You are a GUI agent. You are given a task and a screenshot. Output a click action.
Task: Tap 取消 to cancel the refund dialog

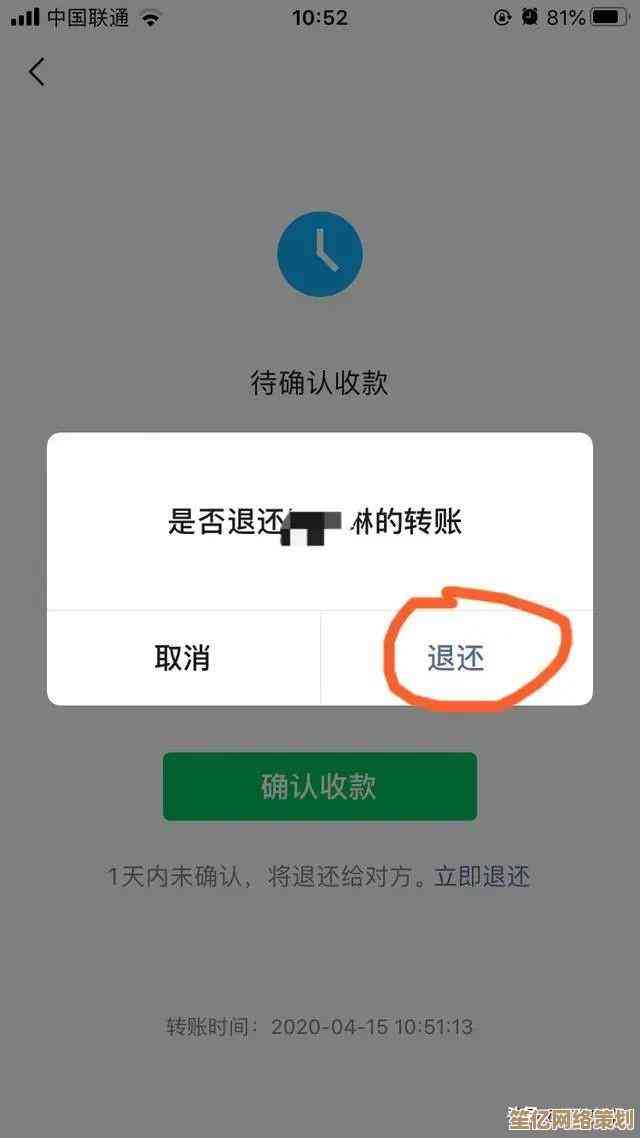tap(182, 658)
